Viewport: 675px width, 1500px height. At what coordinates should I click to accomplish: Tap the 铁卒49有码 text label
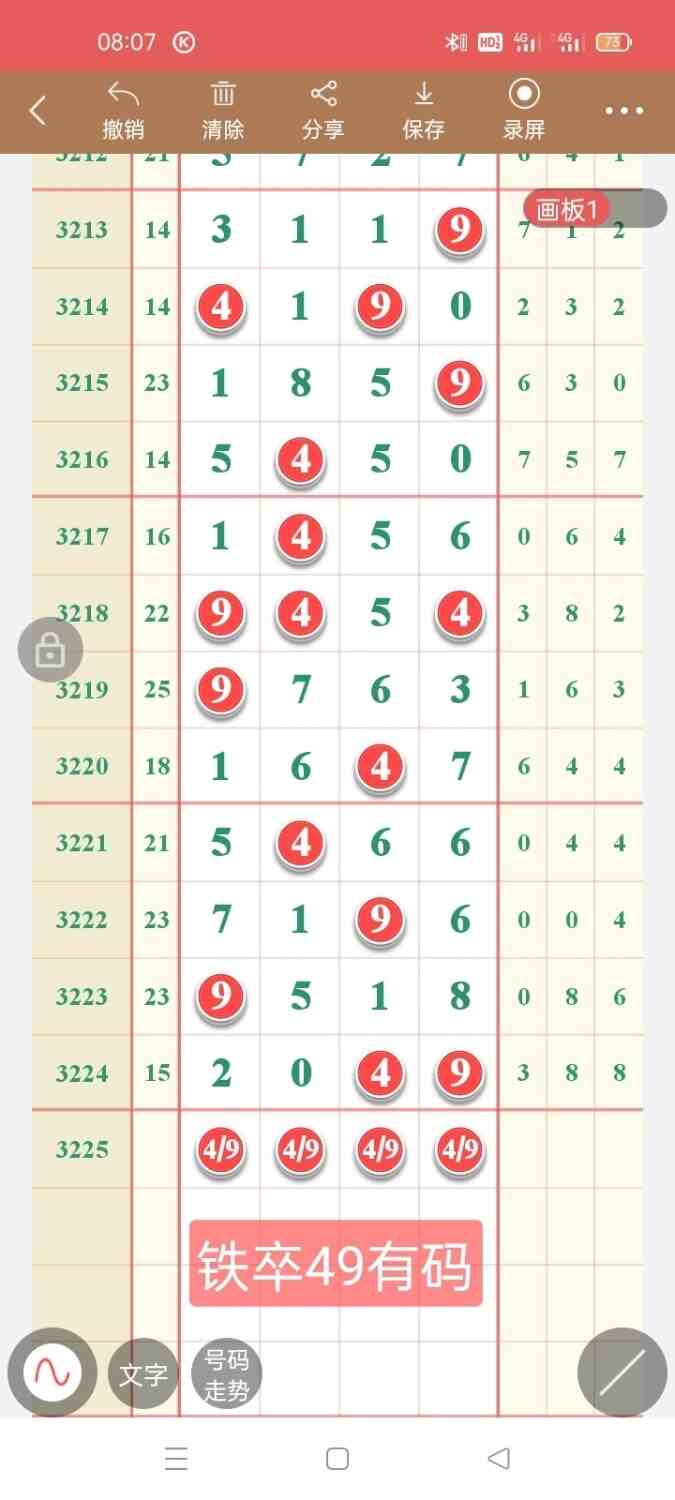coord(336,1264)
